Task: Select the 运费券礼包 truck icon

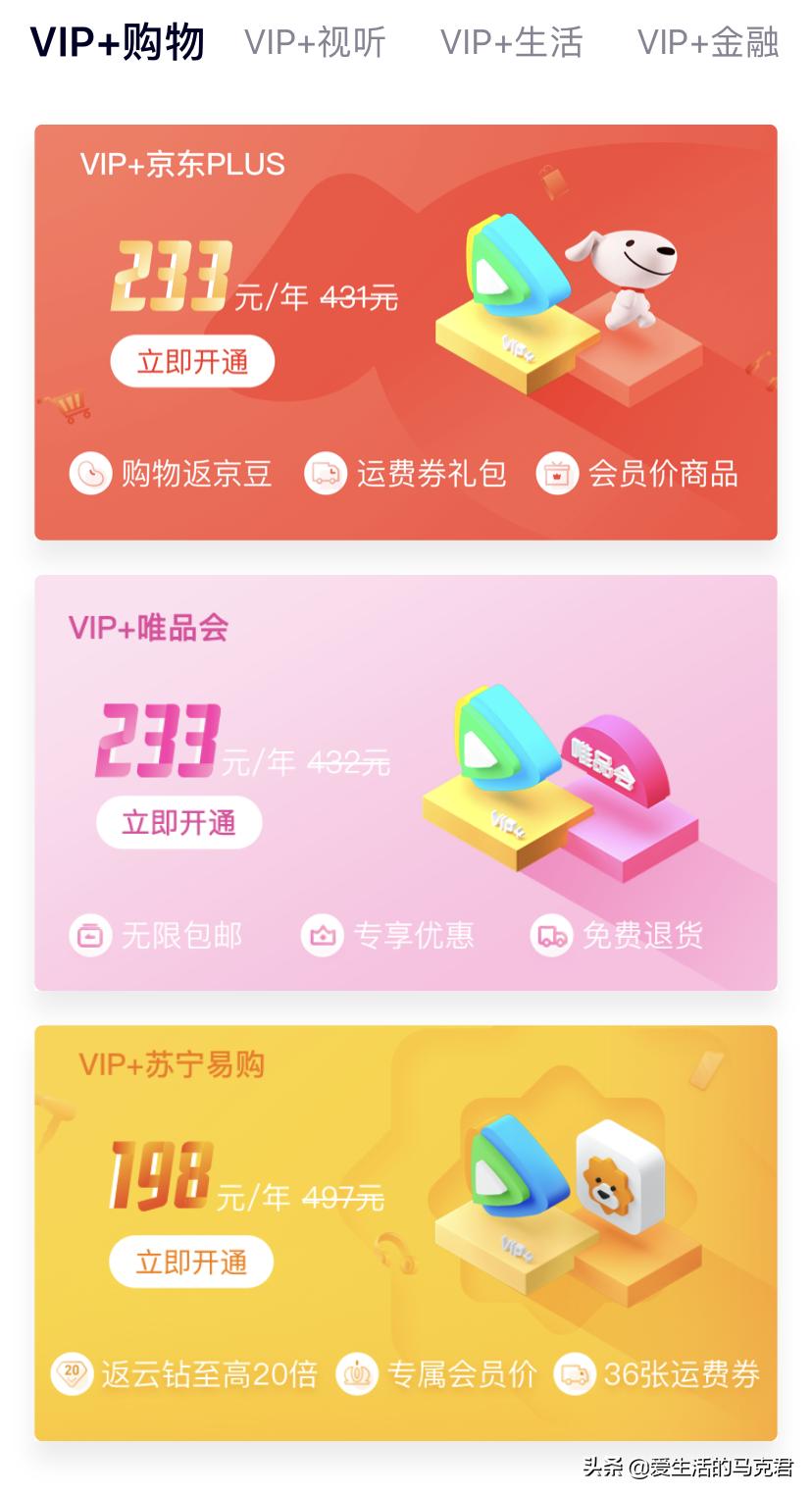Action: pyautogui.click(x=324, y=473)
